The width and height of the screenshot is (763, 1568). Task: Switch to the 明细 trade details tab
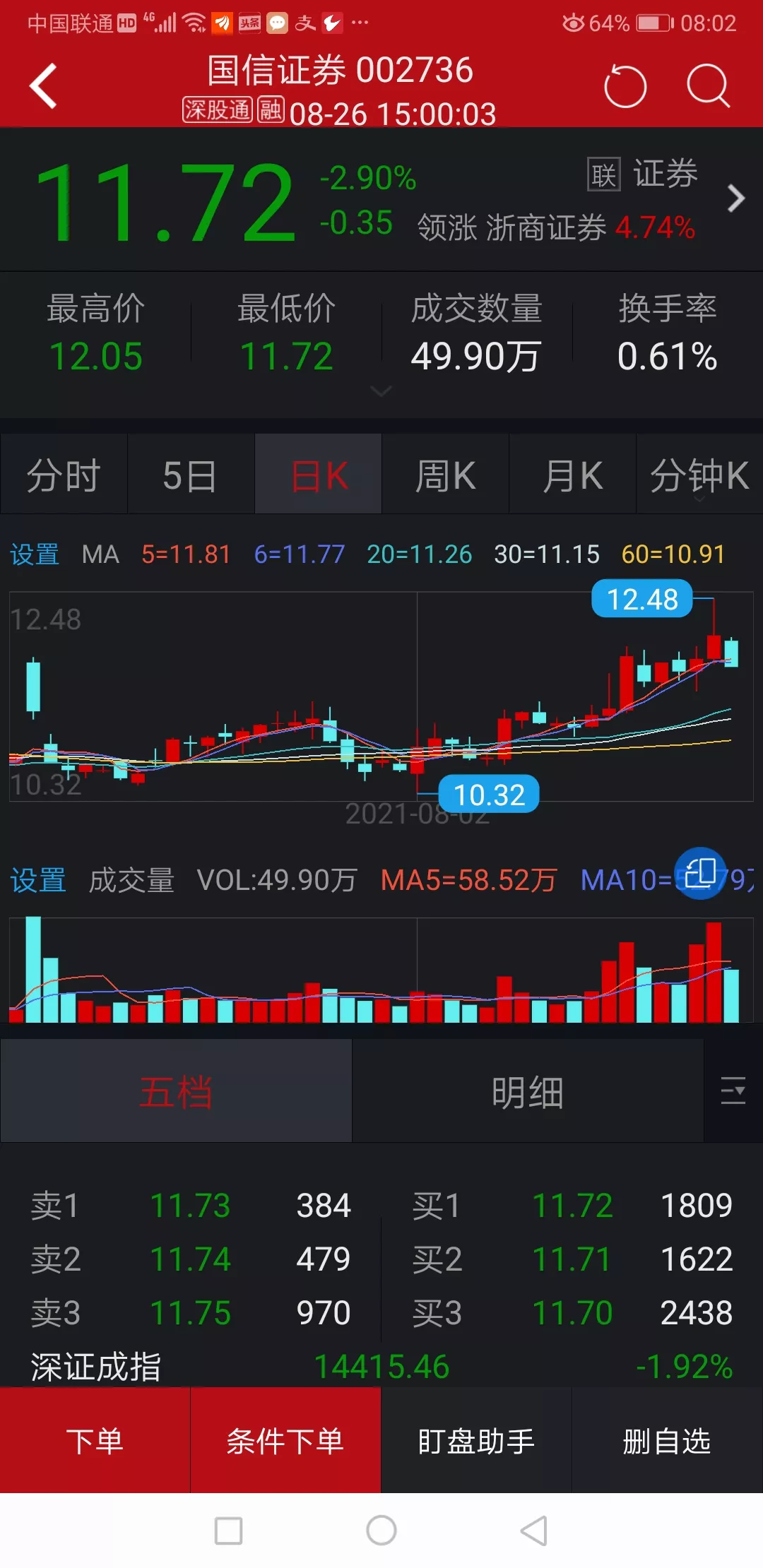coord(528,1092)
